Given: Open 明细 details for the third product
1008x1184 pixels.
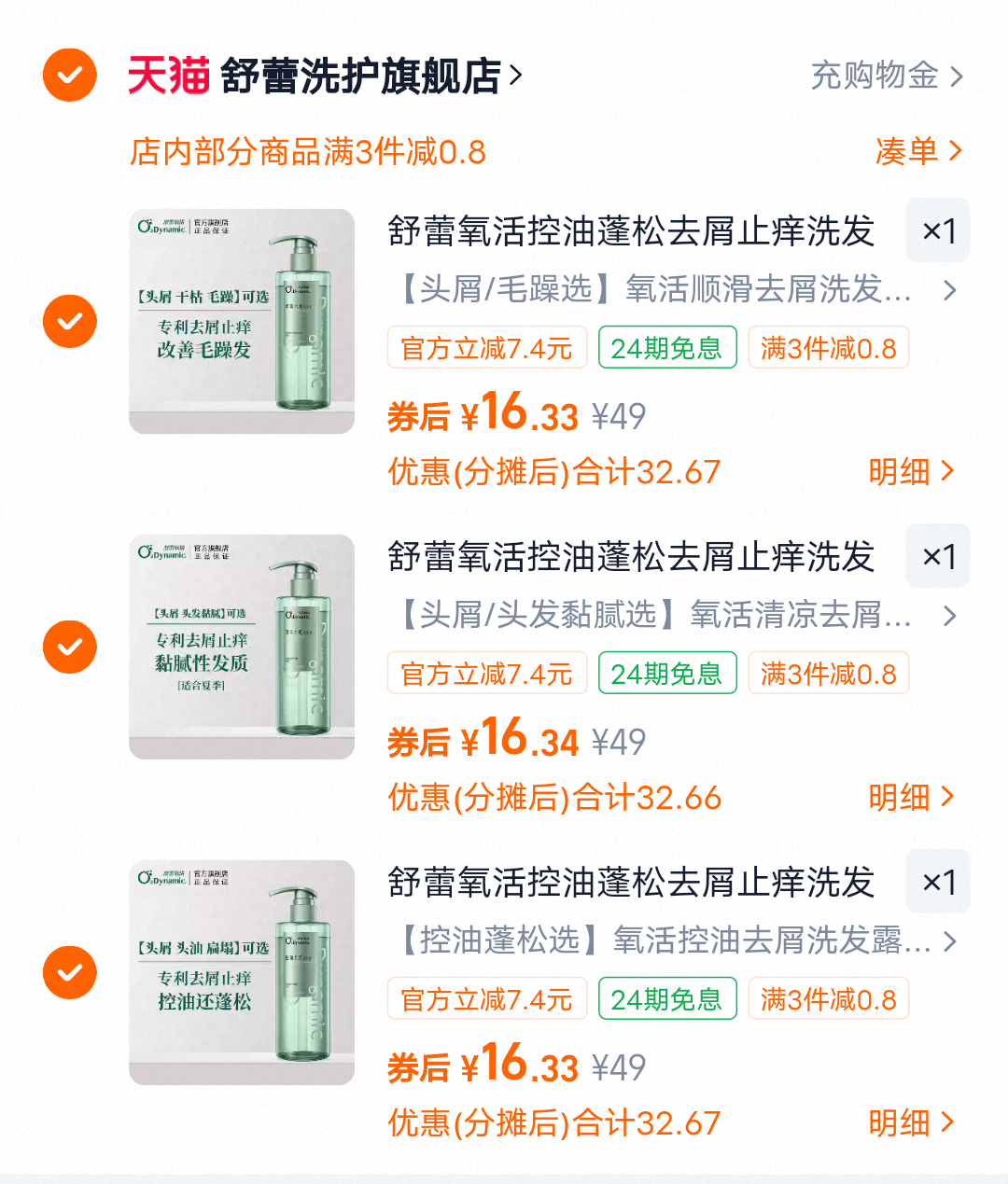Looking at the screenshot, I should click(903, 1124).
